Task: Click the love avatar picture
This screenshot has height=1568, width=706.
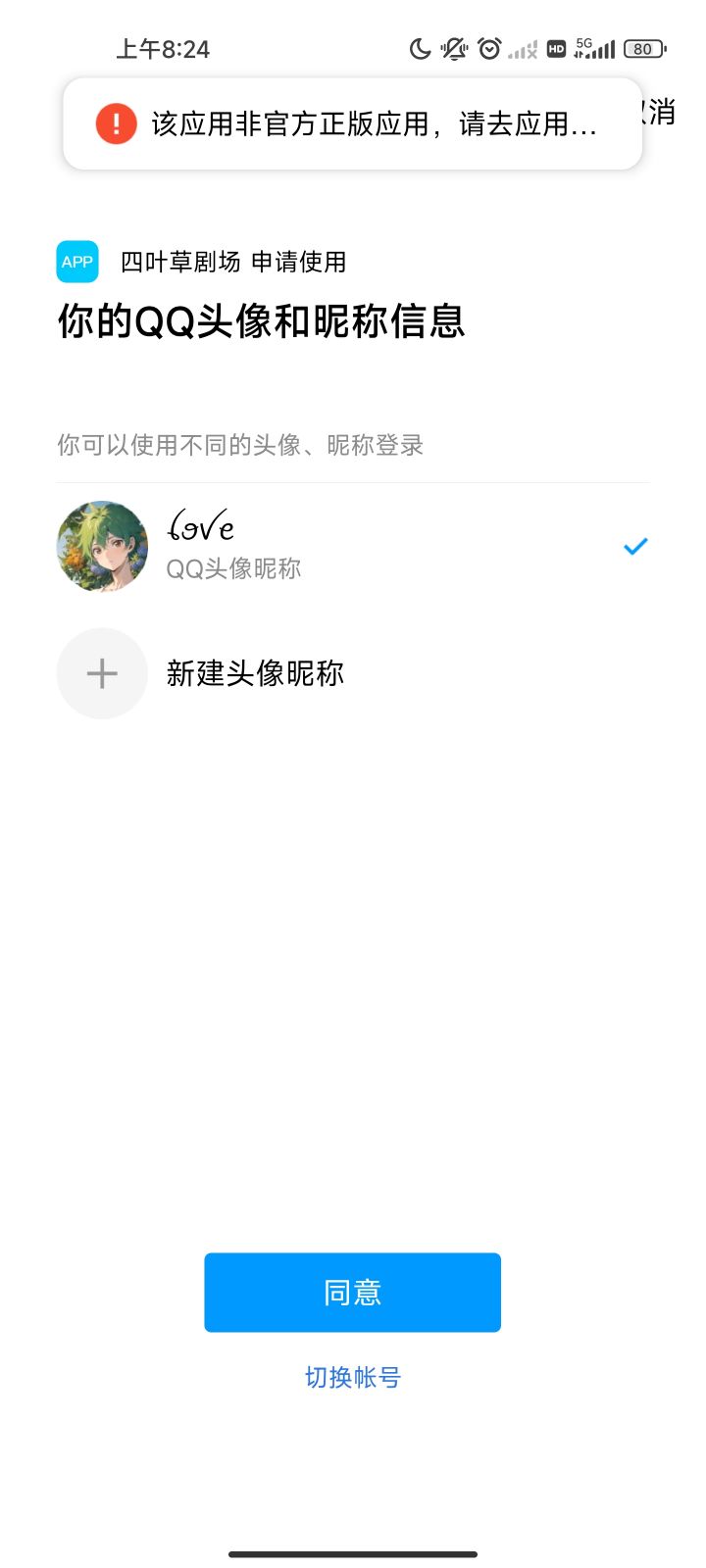Action: [102, 546]
